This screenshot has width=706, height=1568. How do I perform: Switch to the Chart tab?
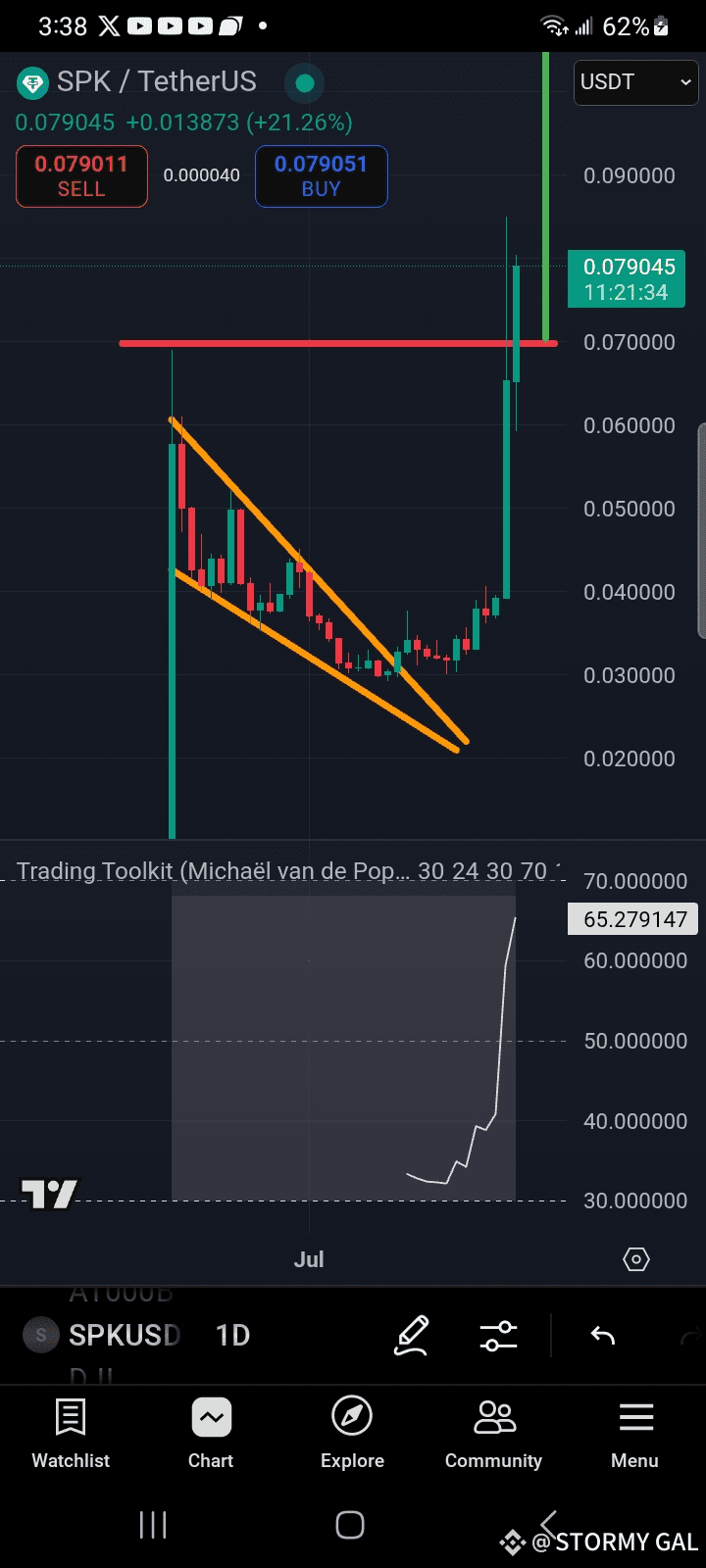pos(211,1434)
